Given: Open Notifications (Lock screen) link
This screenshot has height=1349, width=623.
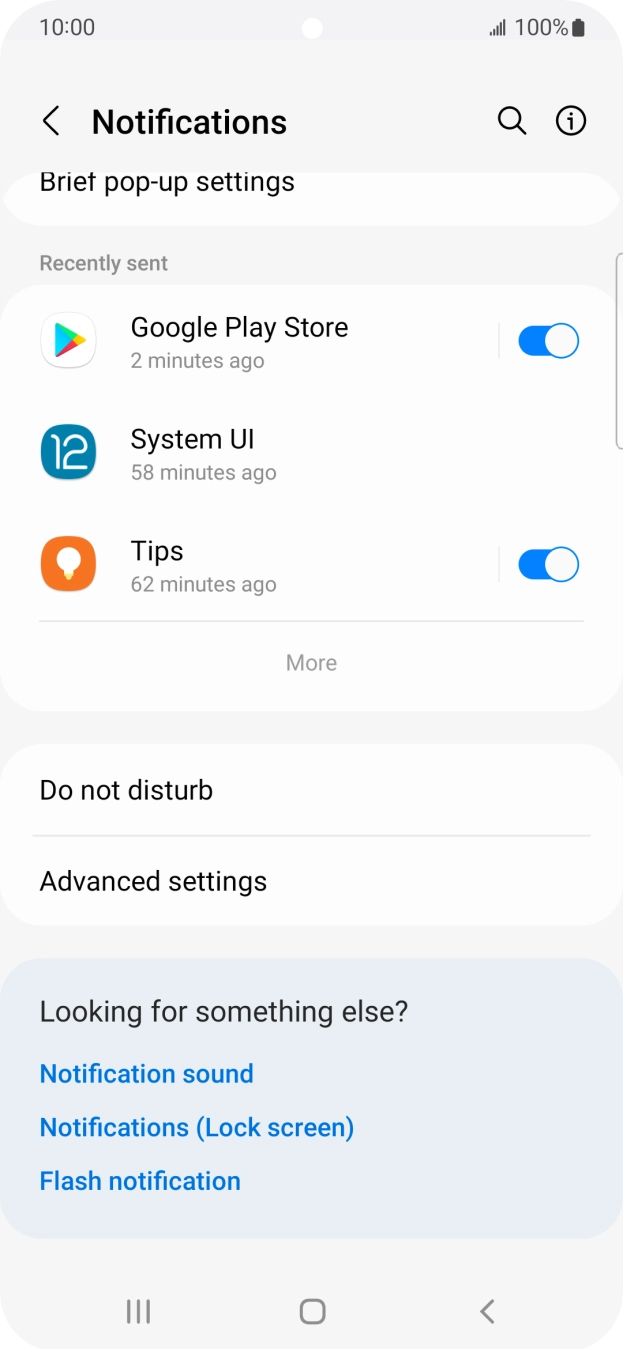Looking at the screenshot, I should (x=197, y=1128).
